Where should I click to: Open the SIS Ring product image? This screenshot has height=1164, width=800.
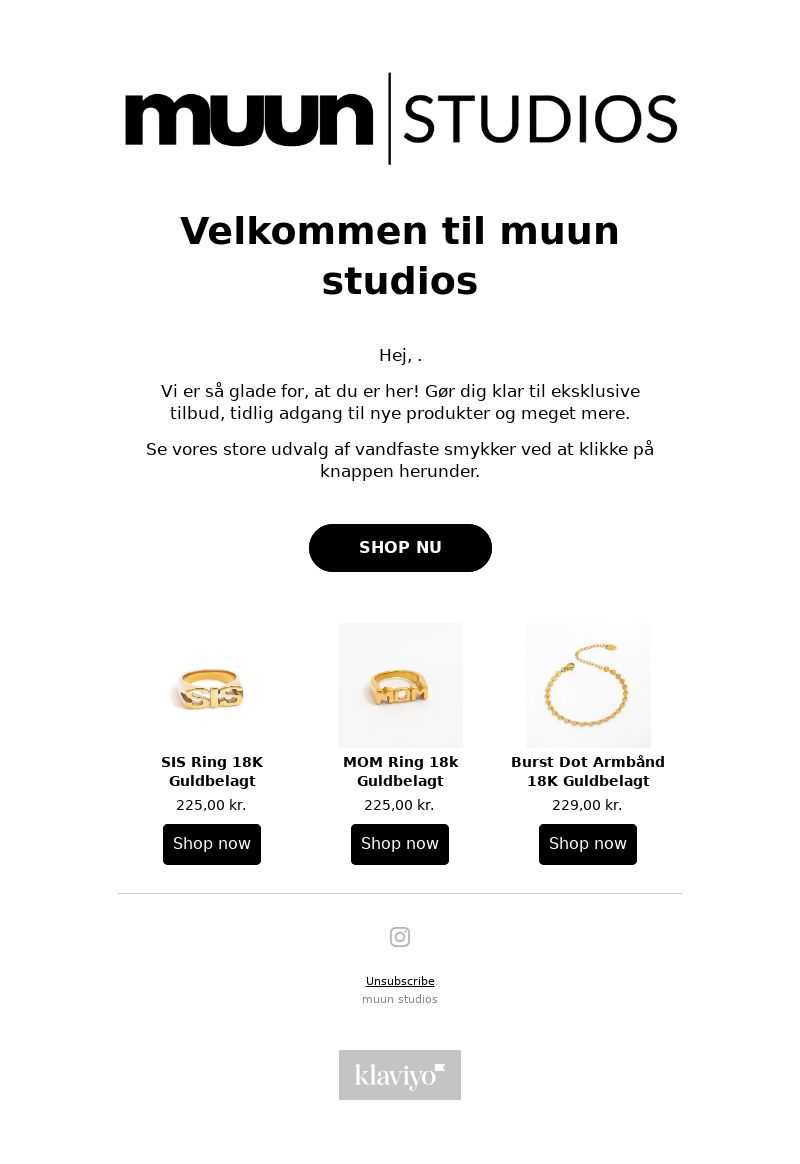click(x=212, y=686)
